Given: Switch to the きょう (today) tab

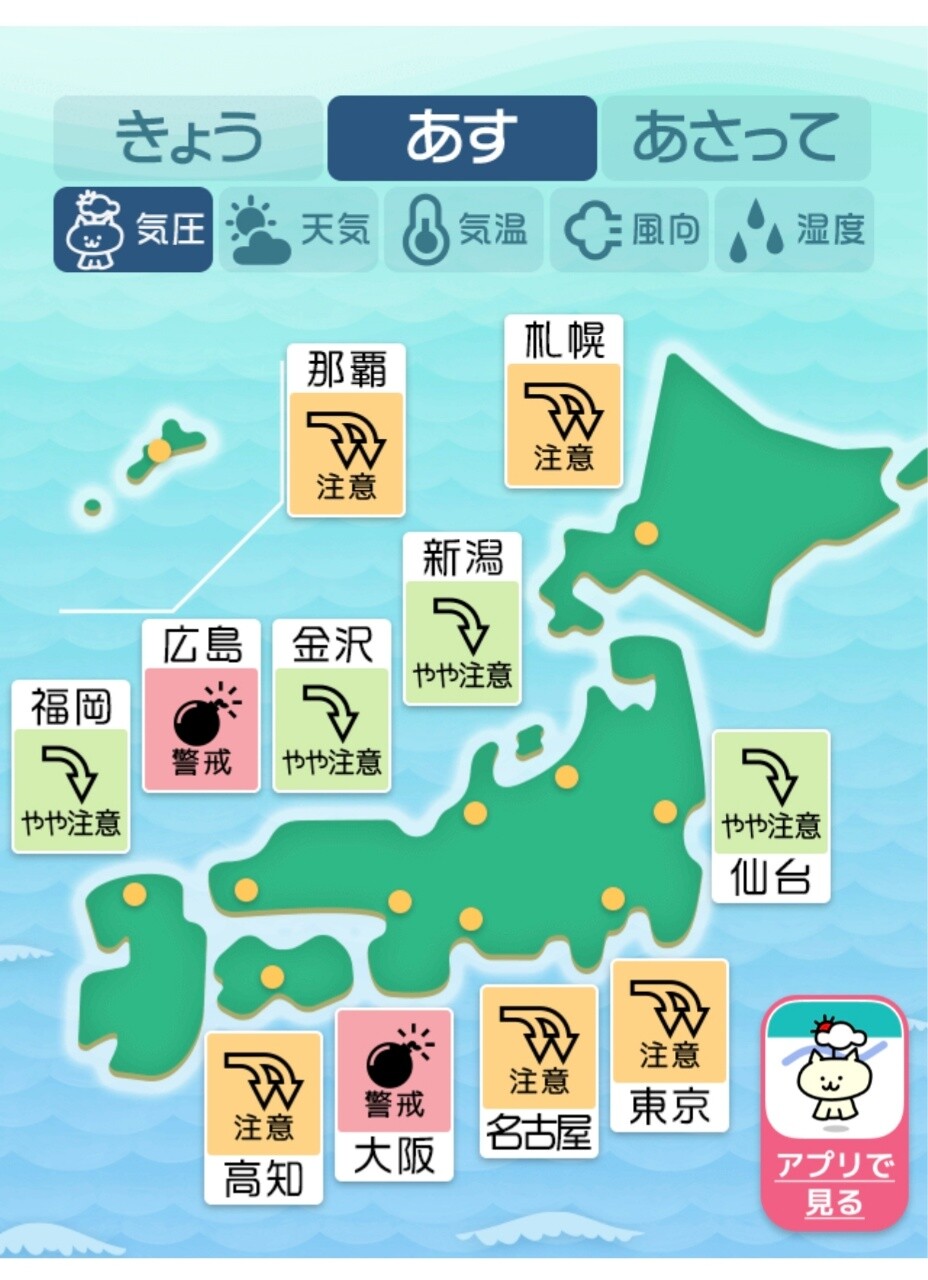Looking at the screenshot, I should pyautogui.click(x=188, y=138).
